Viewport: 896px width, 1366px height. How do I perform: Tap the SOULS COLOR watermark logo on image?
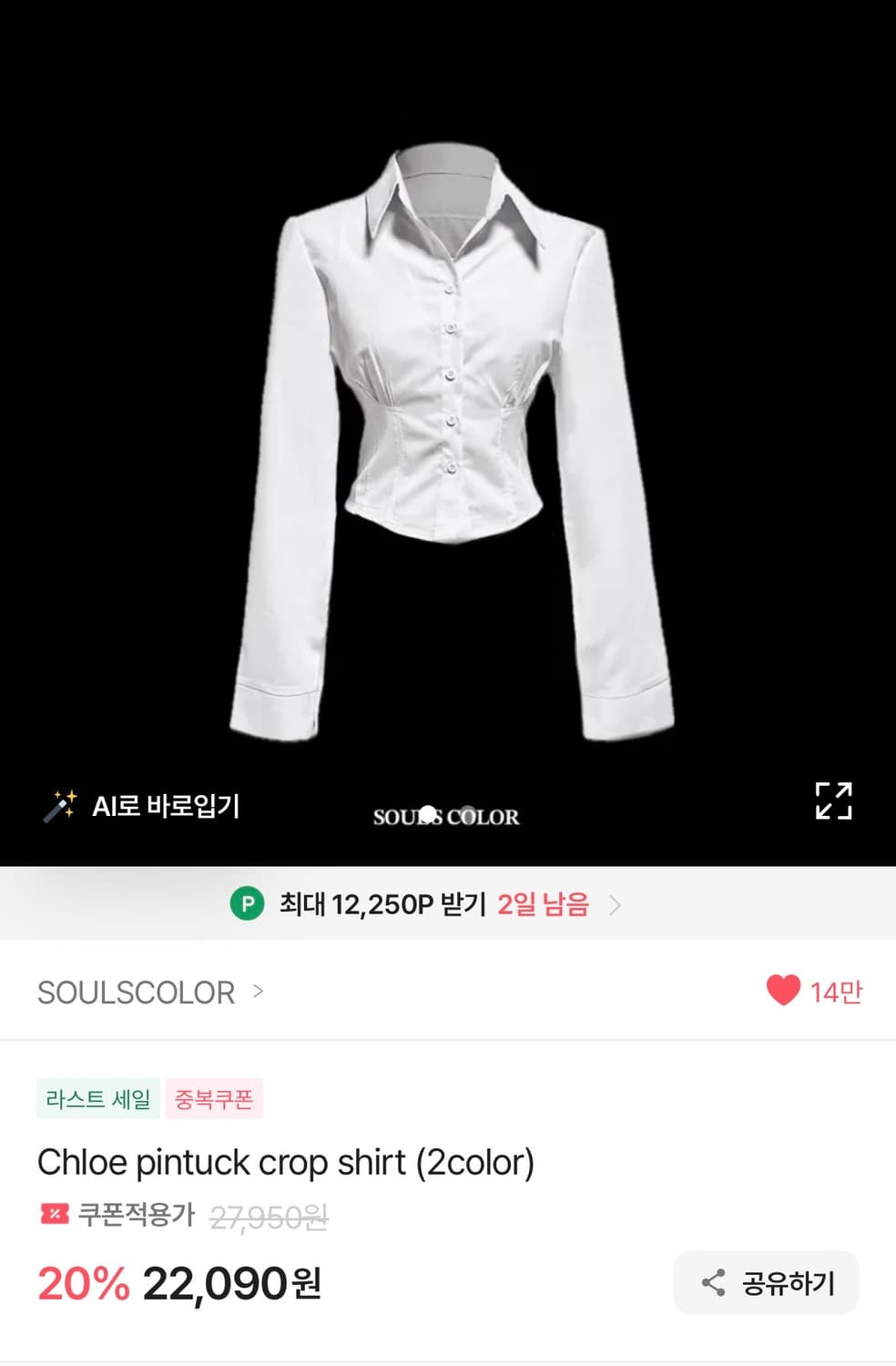pos(448,817)
